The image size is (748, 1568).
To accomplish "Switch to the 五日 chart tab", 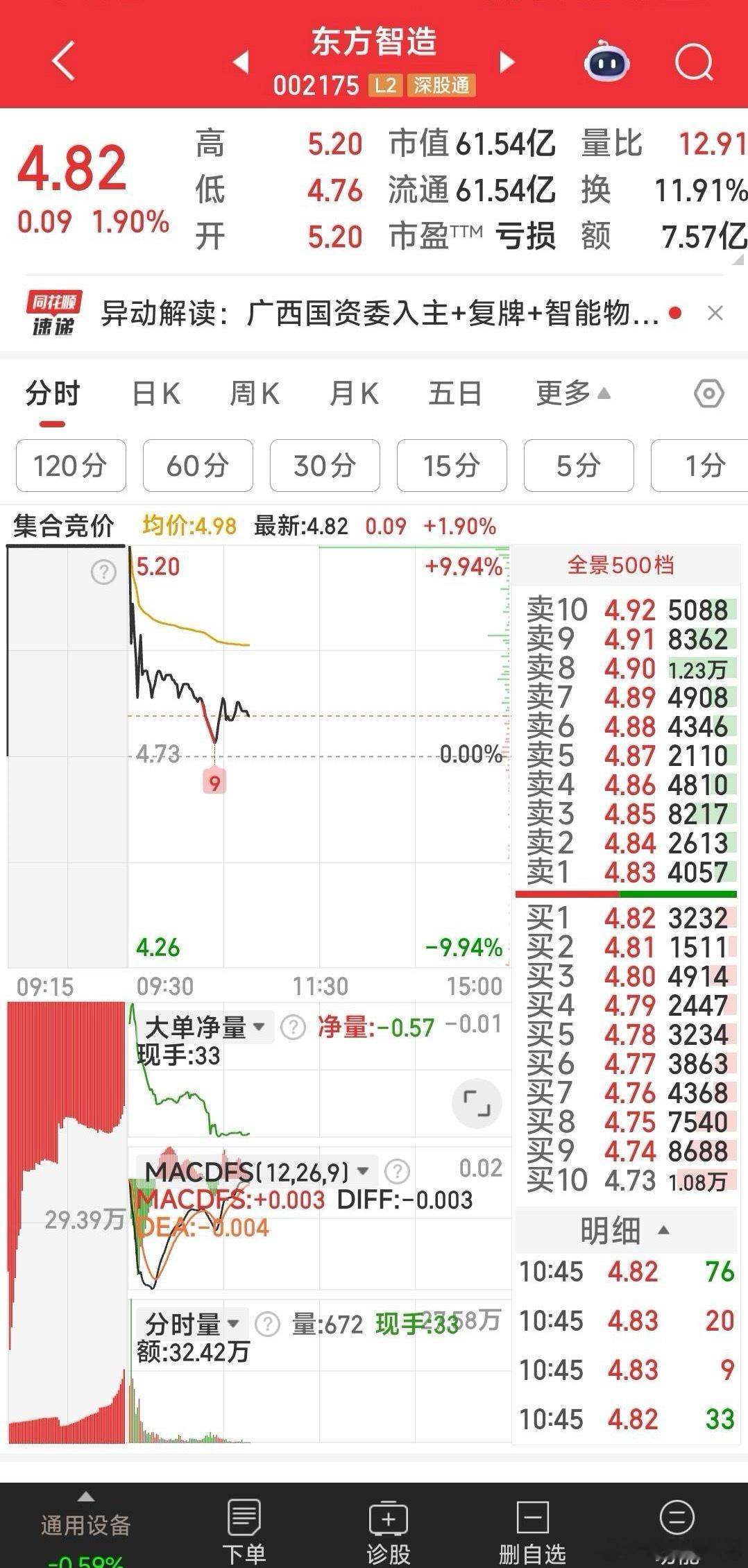I will coord(455,394).
